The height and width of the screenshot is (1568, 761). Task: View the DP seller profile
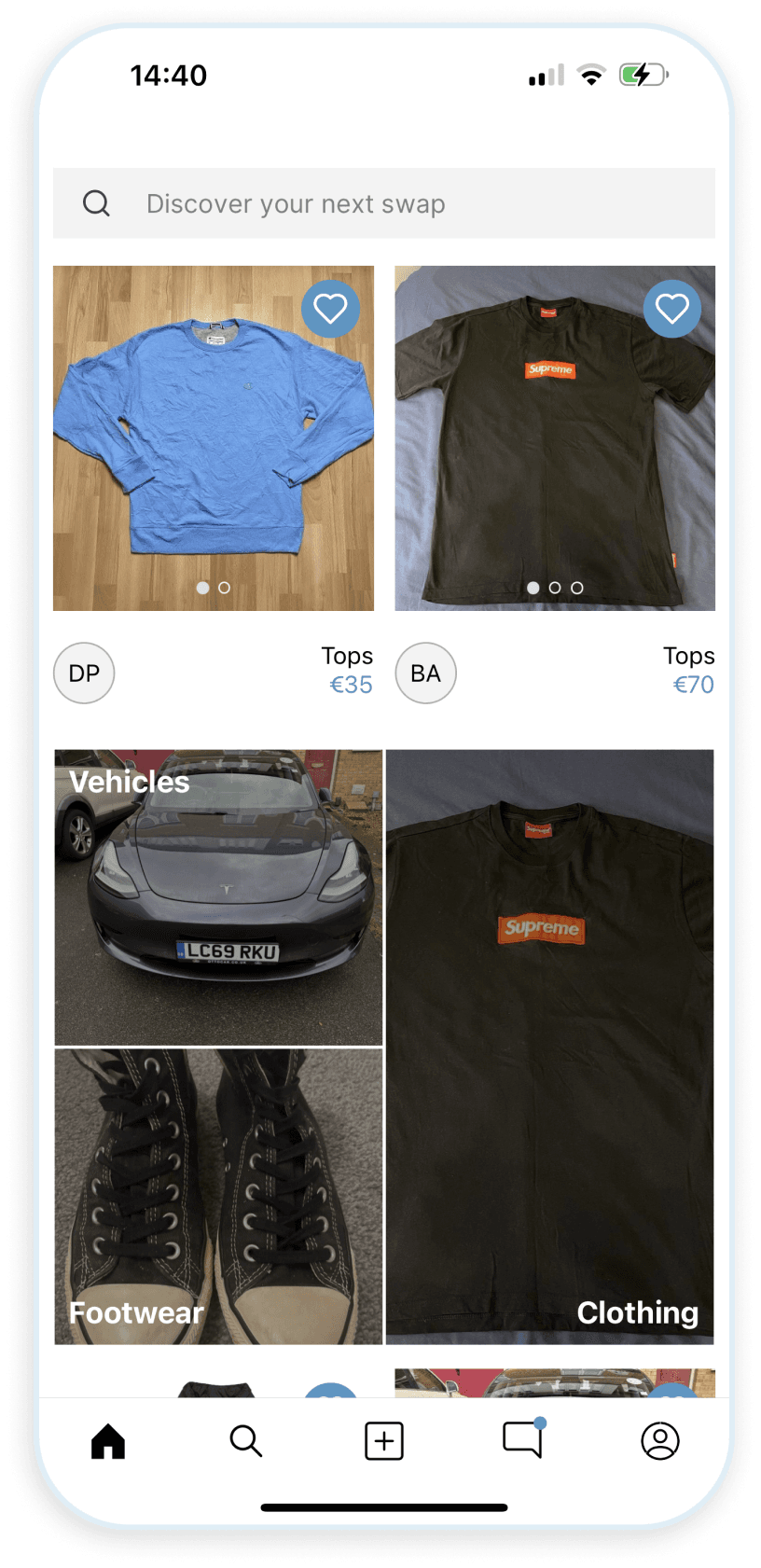point(84,673)
